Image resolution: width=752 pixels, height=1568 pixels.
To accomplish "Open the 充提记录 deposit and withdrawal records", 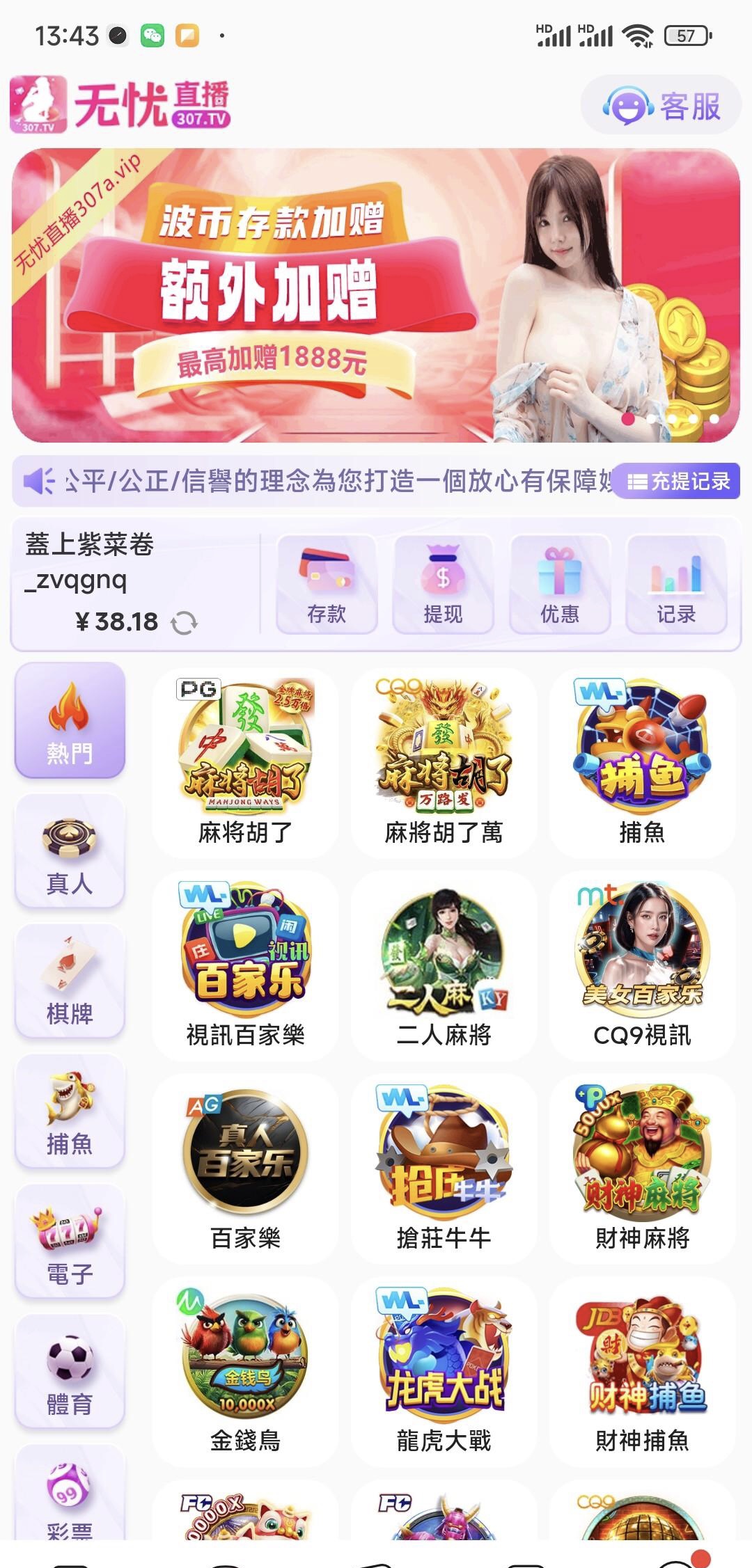I will [x=677, y=481].
